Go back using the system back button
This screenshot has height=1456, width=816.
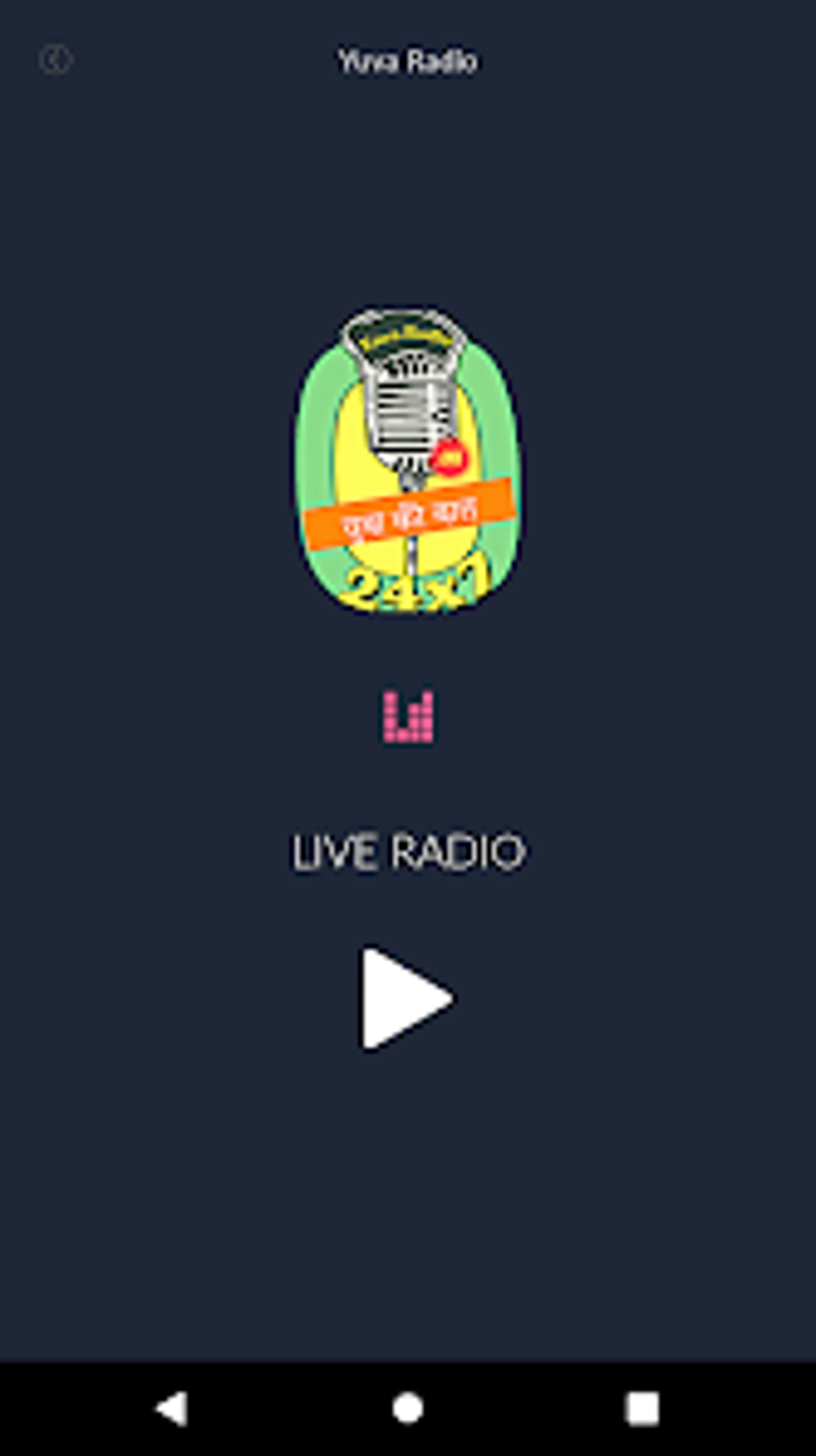click(172, 1408)
